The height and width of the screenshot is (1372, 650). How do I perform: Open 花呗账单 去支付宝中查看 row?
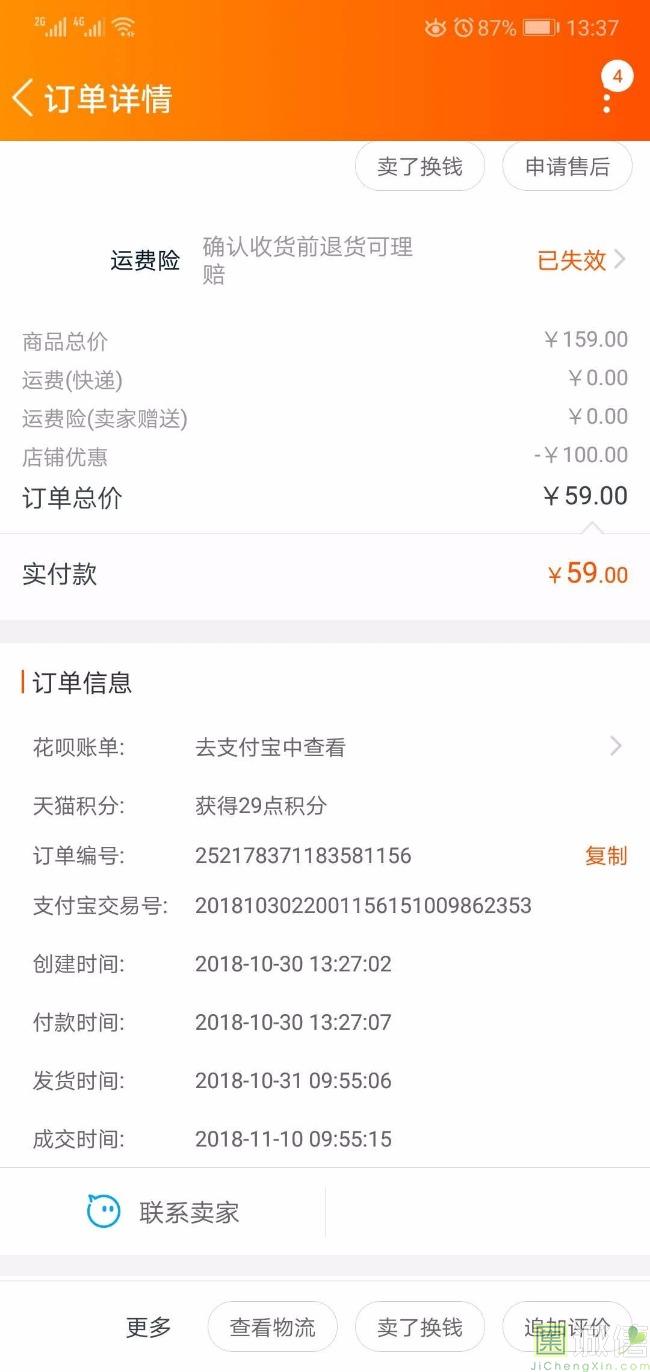coord(325,747)
